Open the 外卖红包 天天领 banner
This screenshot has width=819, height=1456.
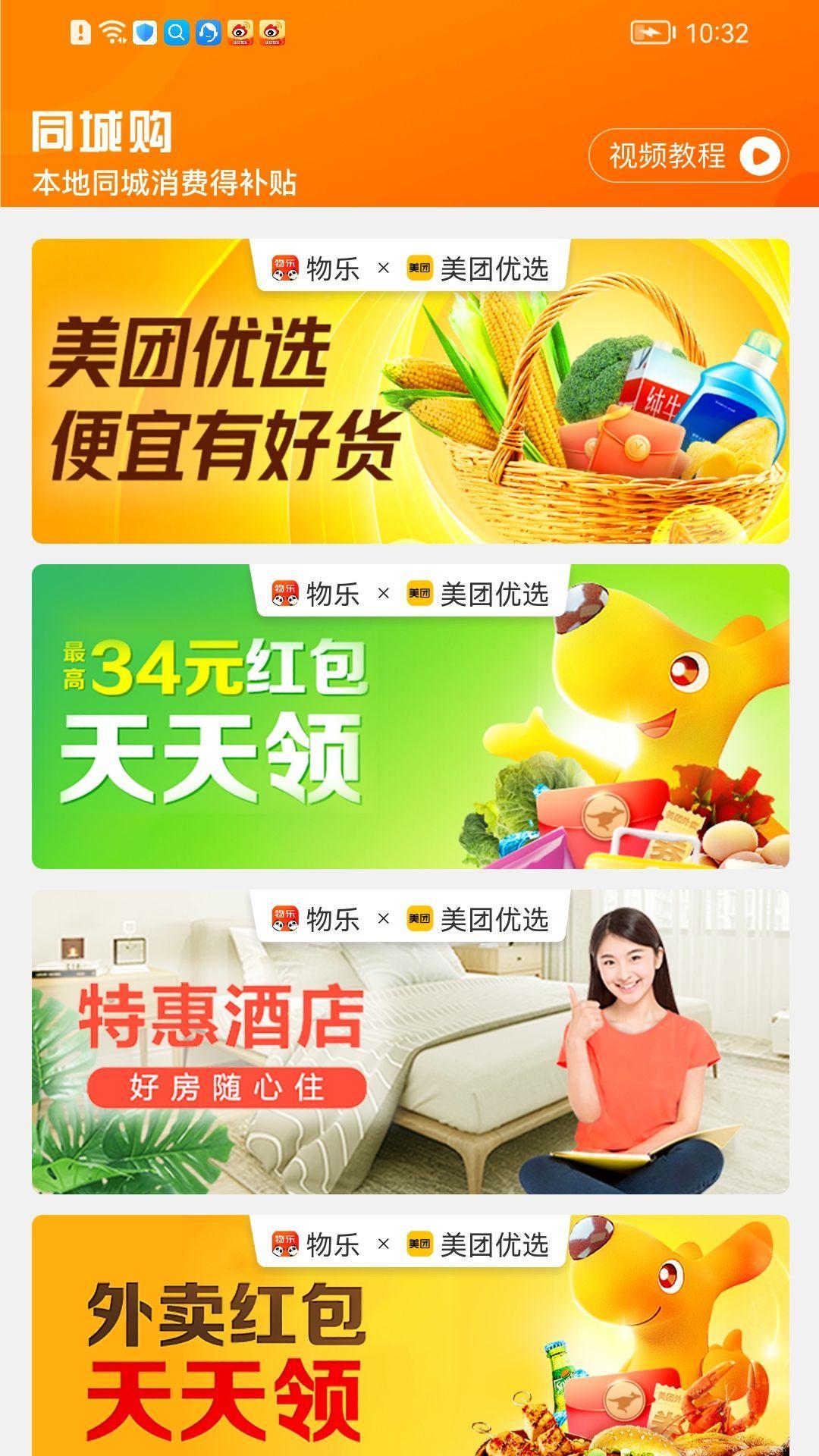pyautogui.click(x=410, y=1335)
